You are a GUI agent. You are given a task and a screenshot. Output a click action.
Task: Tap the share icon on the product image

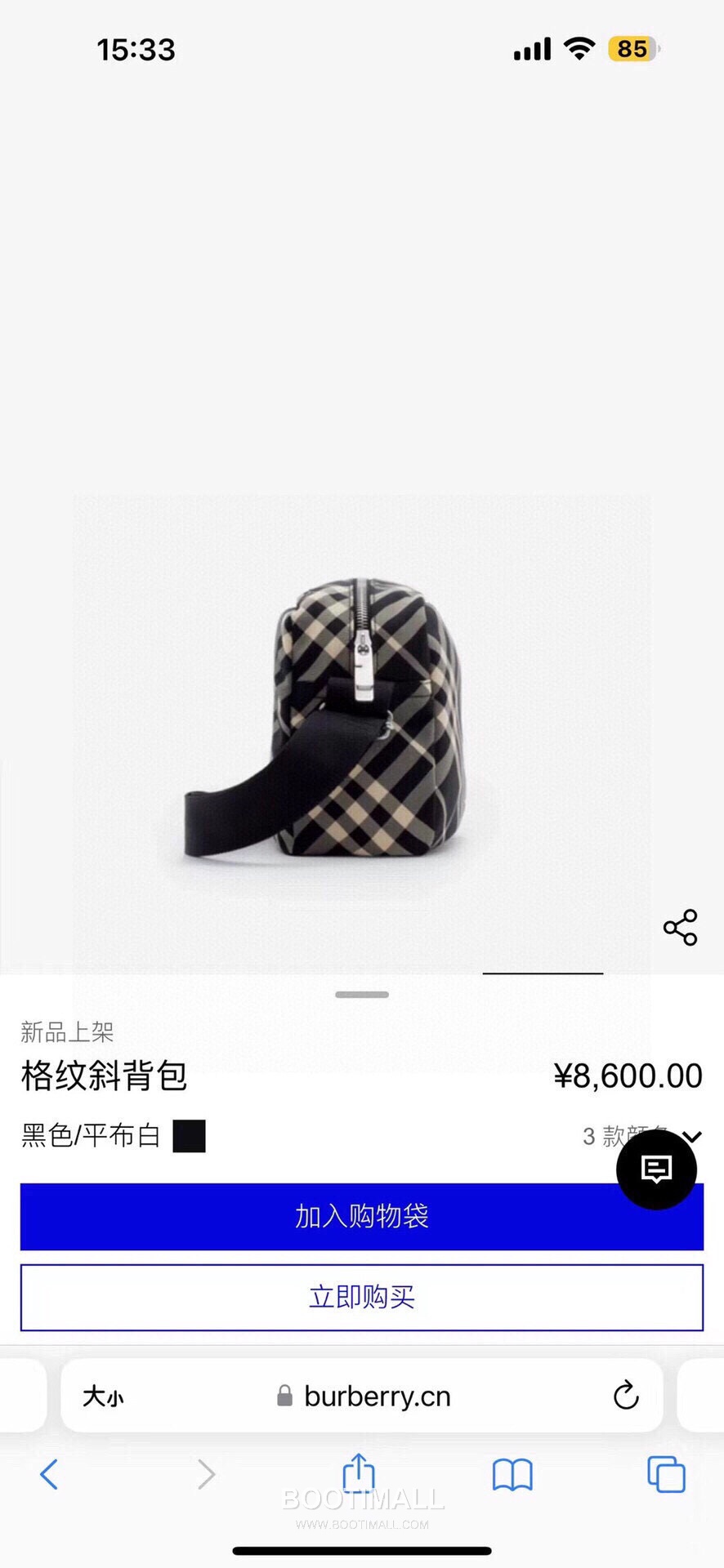[x=681, y=925]
